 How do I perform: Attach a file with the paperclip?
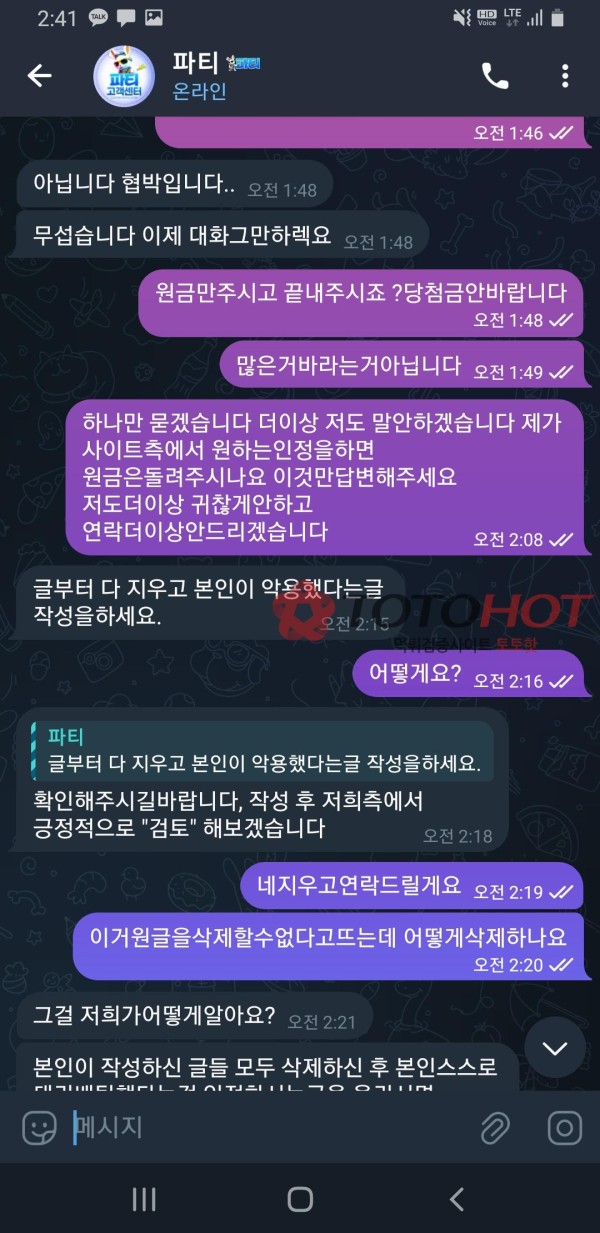(494, 1128)
